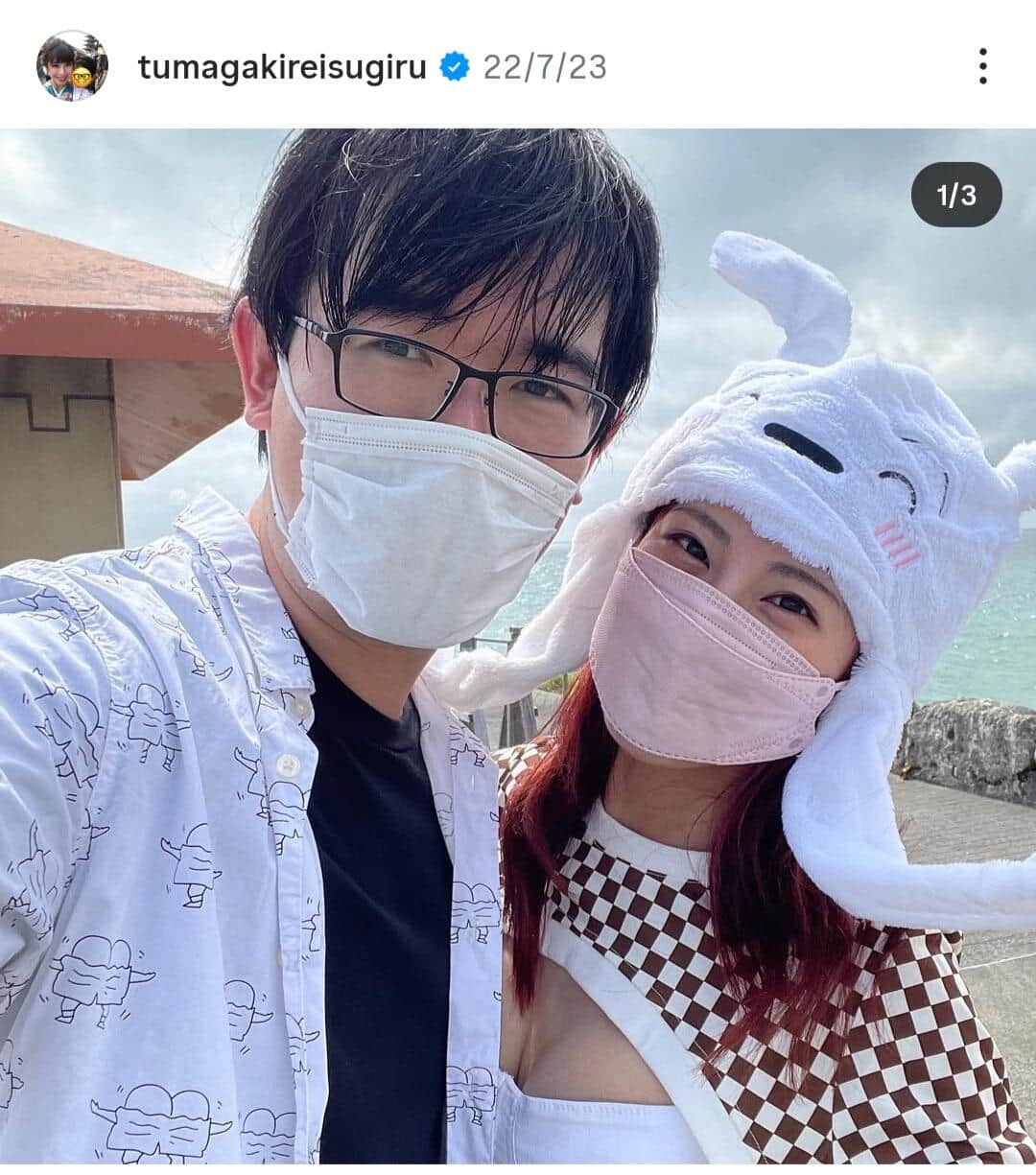Open the tumagakireisugiru username link
Screen dimensions: 1036x1175
[x=282, y=68]
